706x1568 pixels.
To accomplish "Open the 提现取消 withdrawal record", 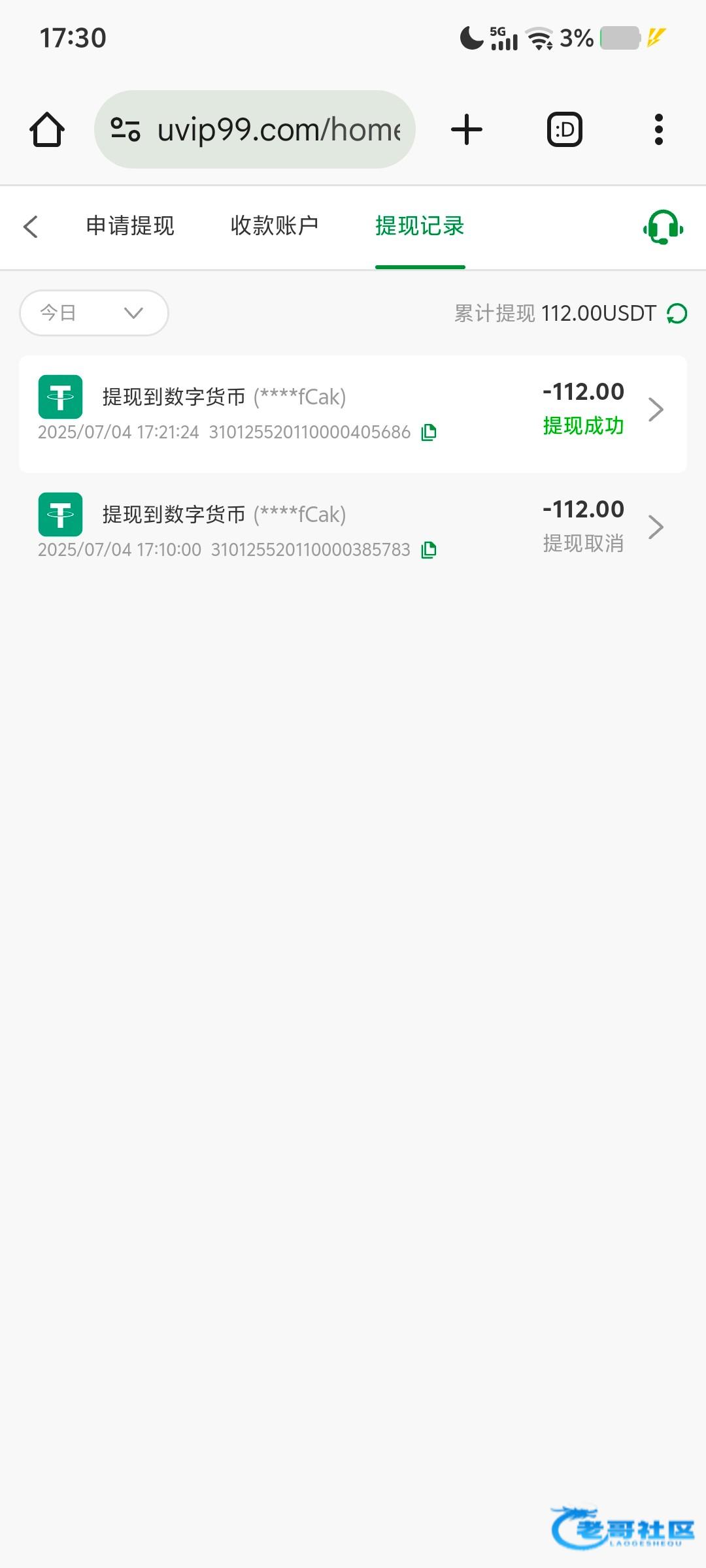I will pos(353,527).
